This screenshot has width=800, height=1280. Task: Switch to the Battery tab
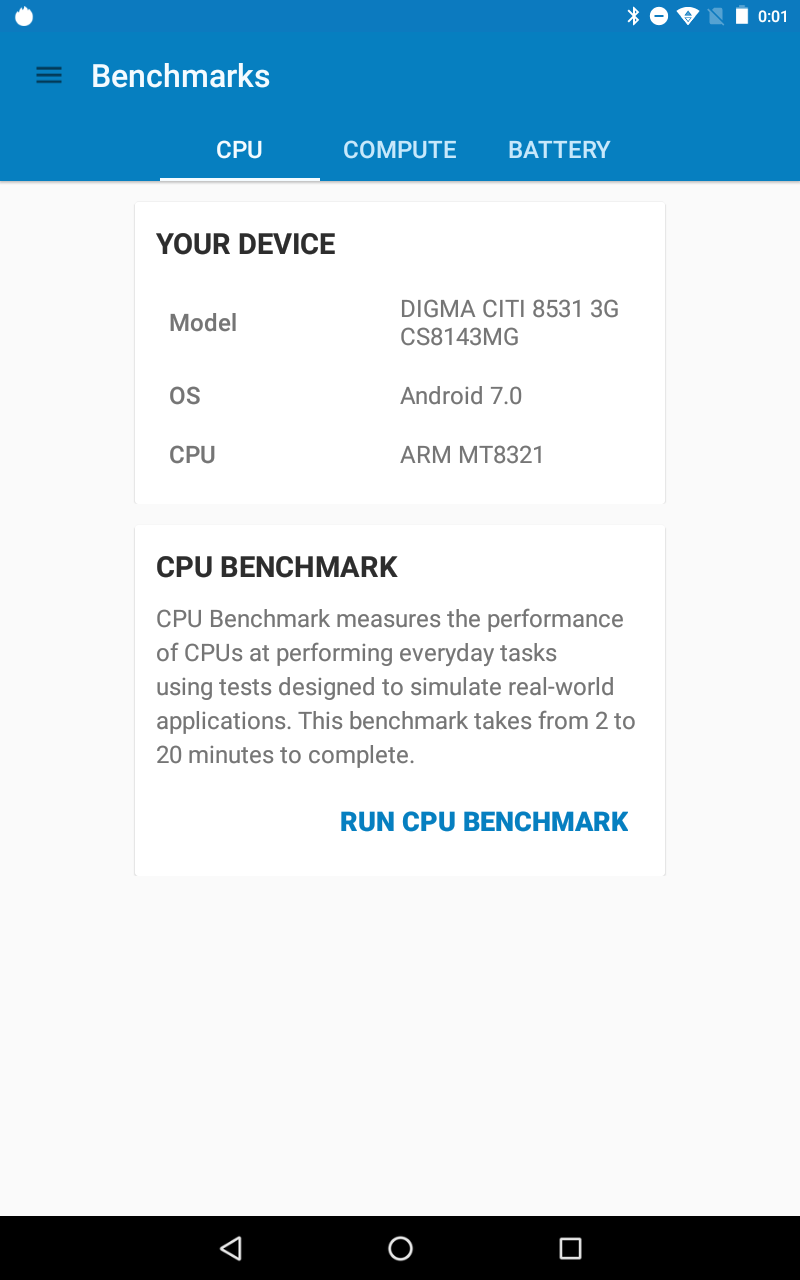559,150
